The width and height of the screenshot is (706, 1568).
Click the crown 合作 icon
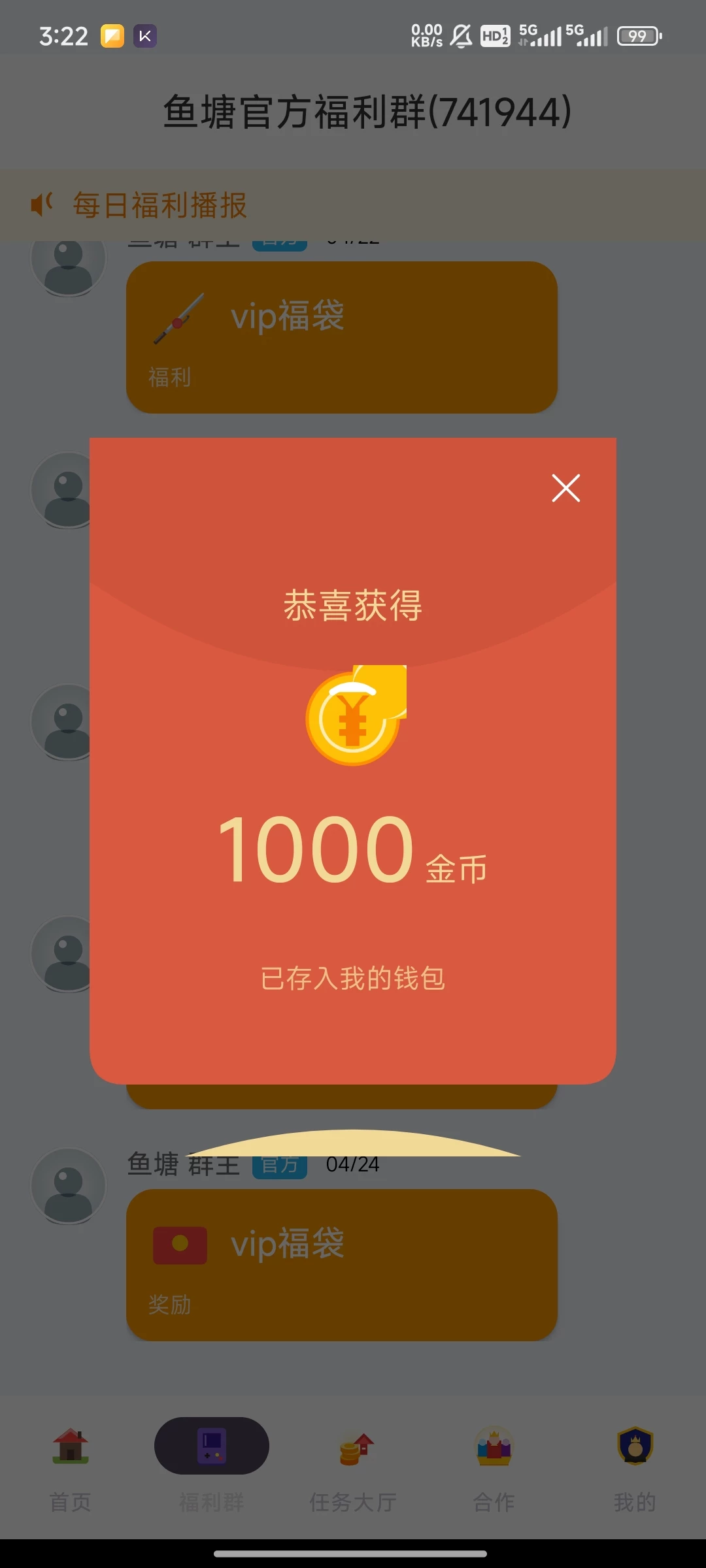(x=494, y=1446)
